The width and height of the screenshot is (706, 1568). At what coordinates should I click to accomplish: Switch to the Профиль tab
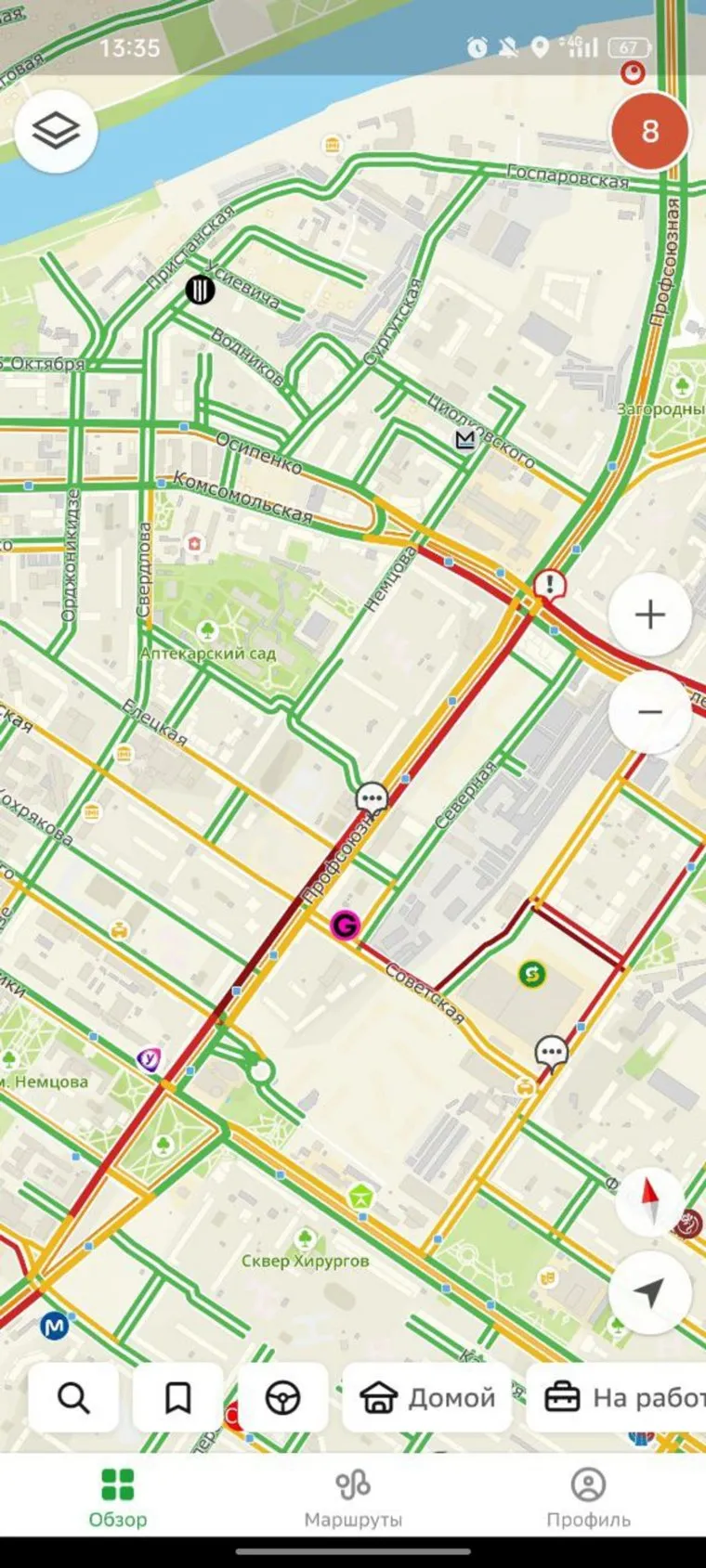click(588, 1497)
